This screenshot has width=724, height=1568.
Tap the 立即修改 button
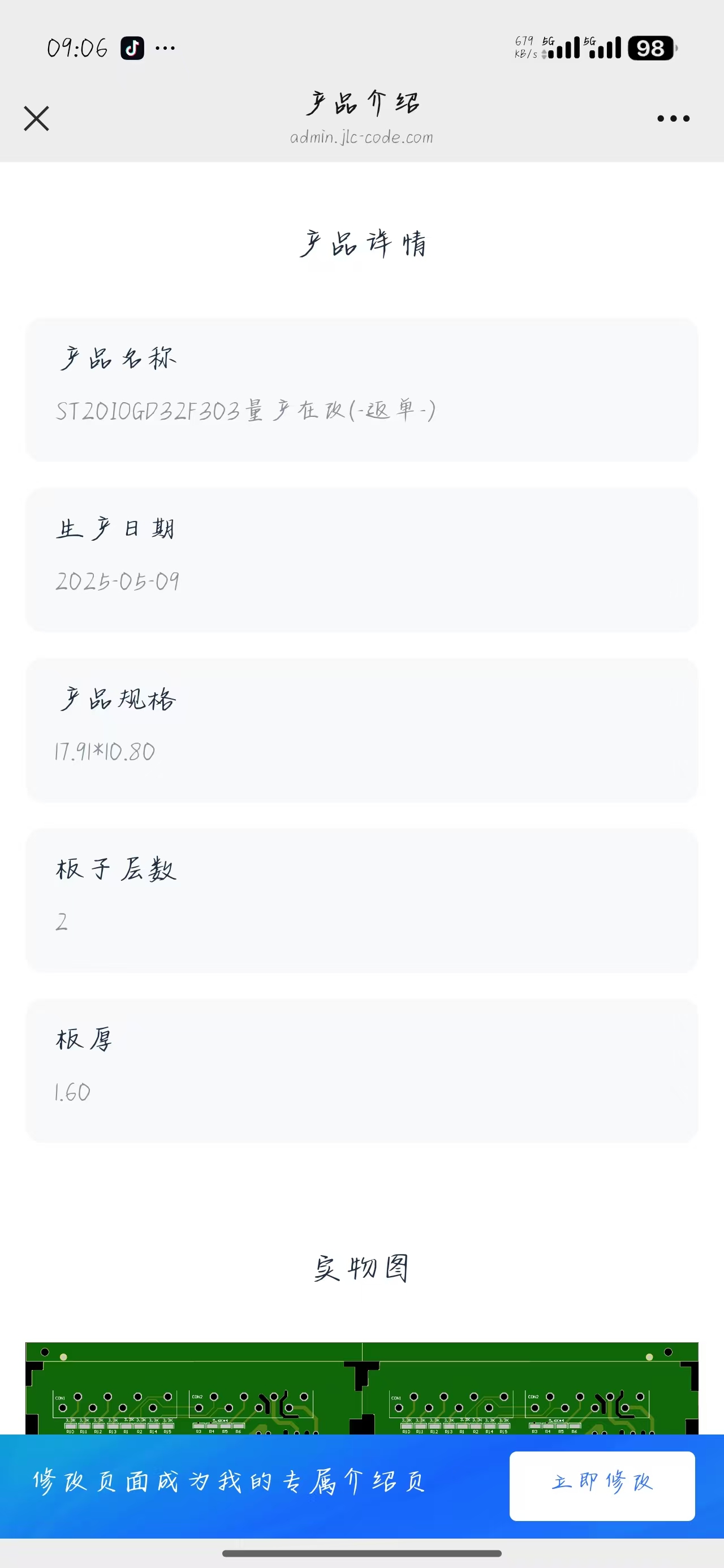point(602,1485)
